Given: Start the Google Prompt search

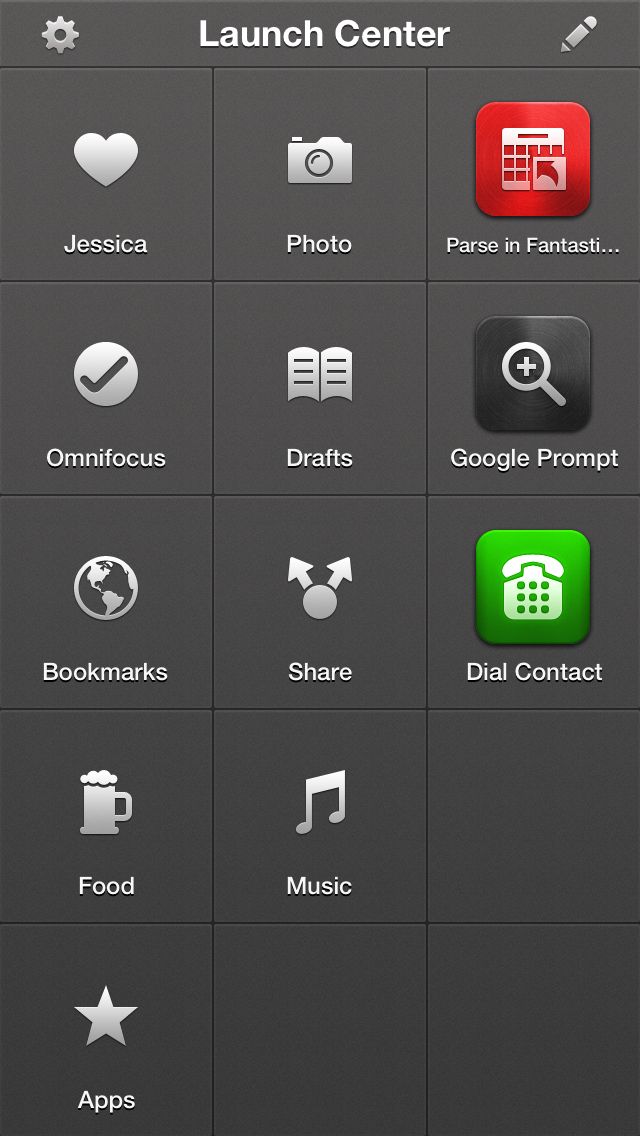Looking at the screenshot, I should (533, 389).
